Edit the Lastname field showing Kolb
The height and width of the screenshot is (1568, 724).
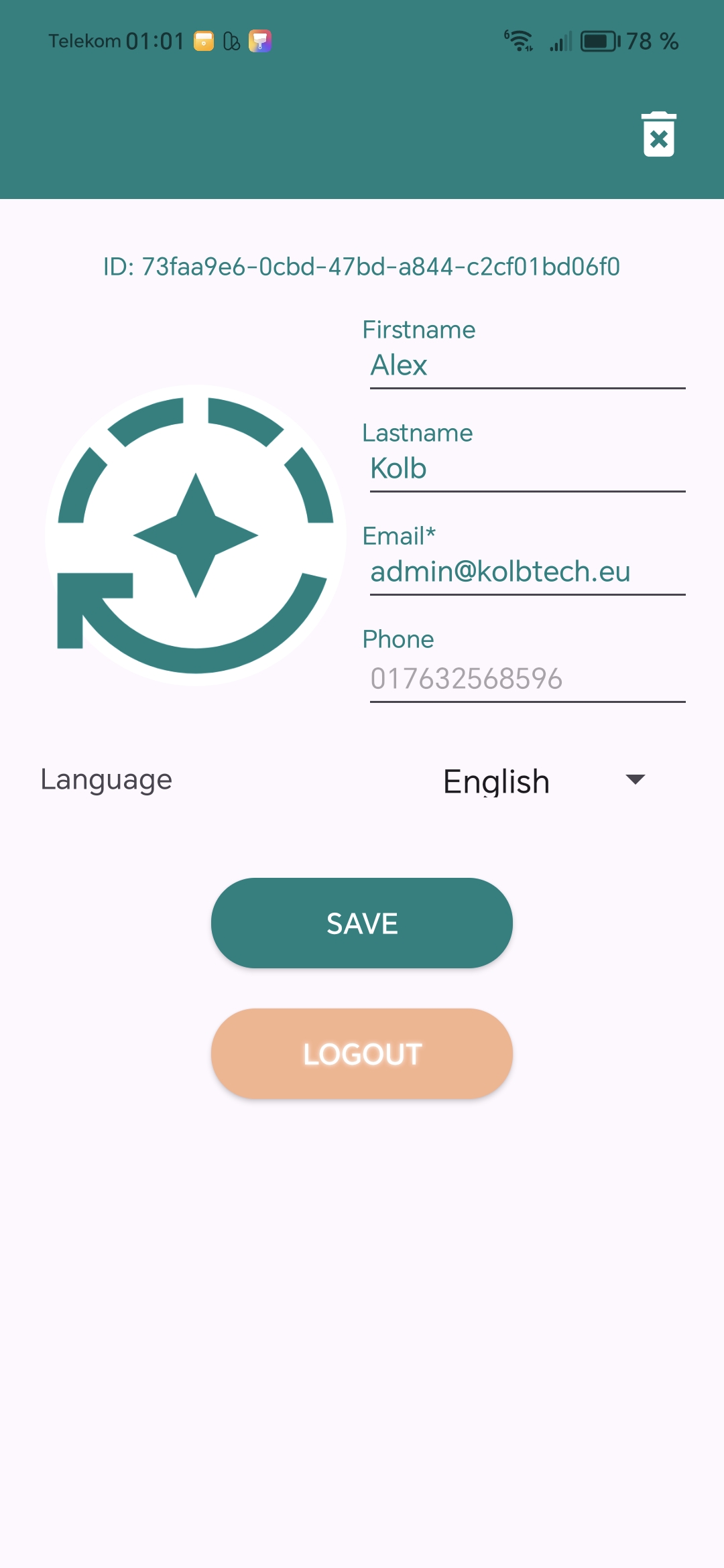pos(528,469)
